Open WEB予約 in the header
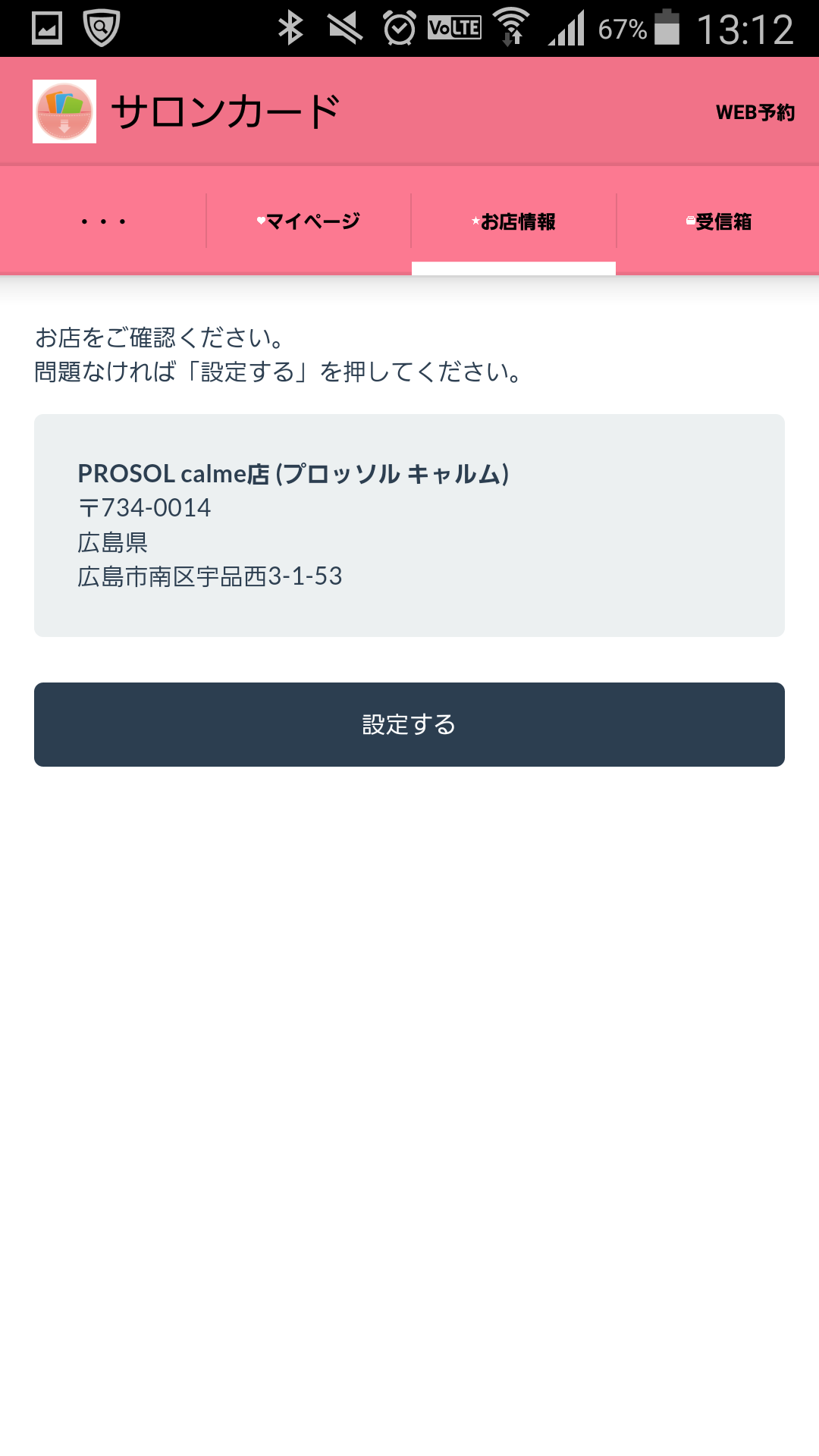 pos(755,112)
